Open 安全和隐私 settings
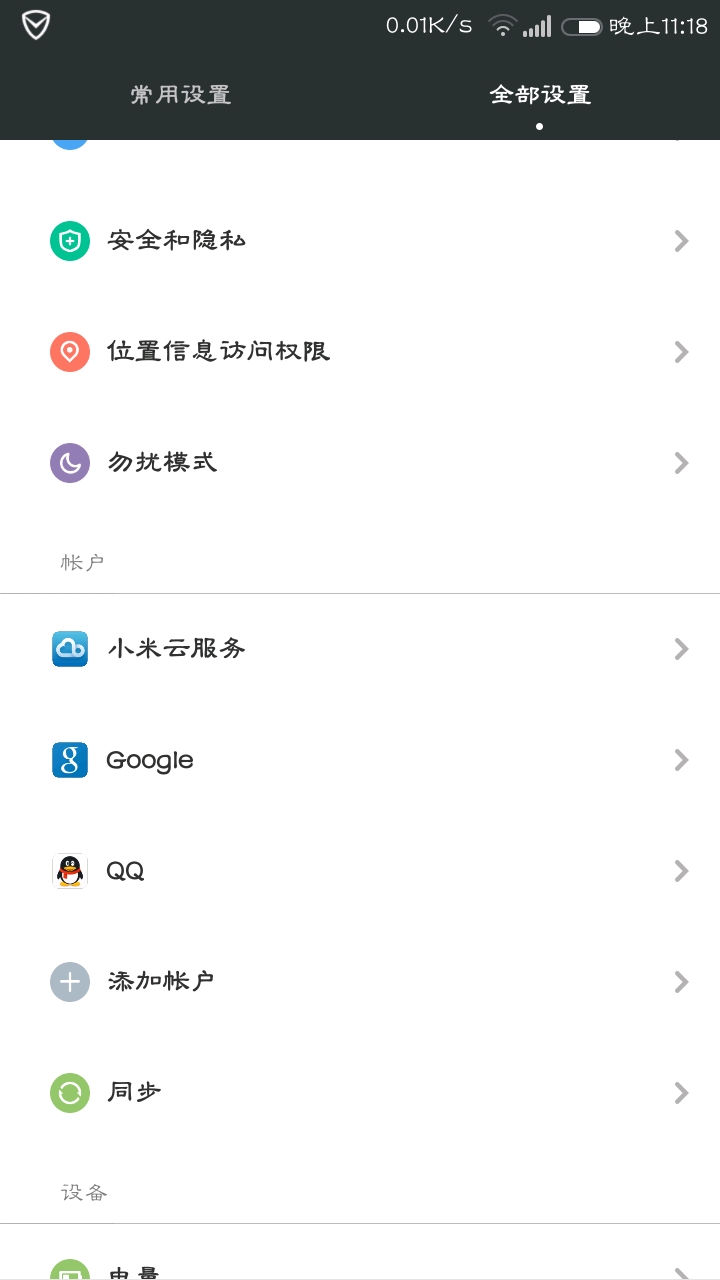The height and width of the screenshot is (1280, 720). pos(360,241)
